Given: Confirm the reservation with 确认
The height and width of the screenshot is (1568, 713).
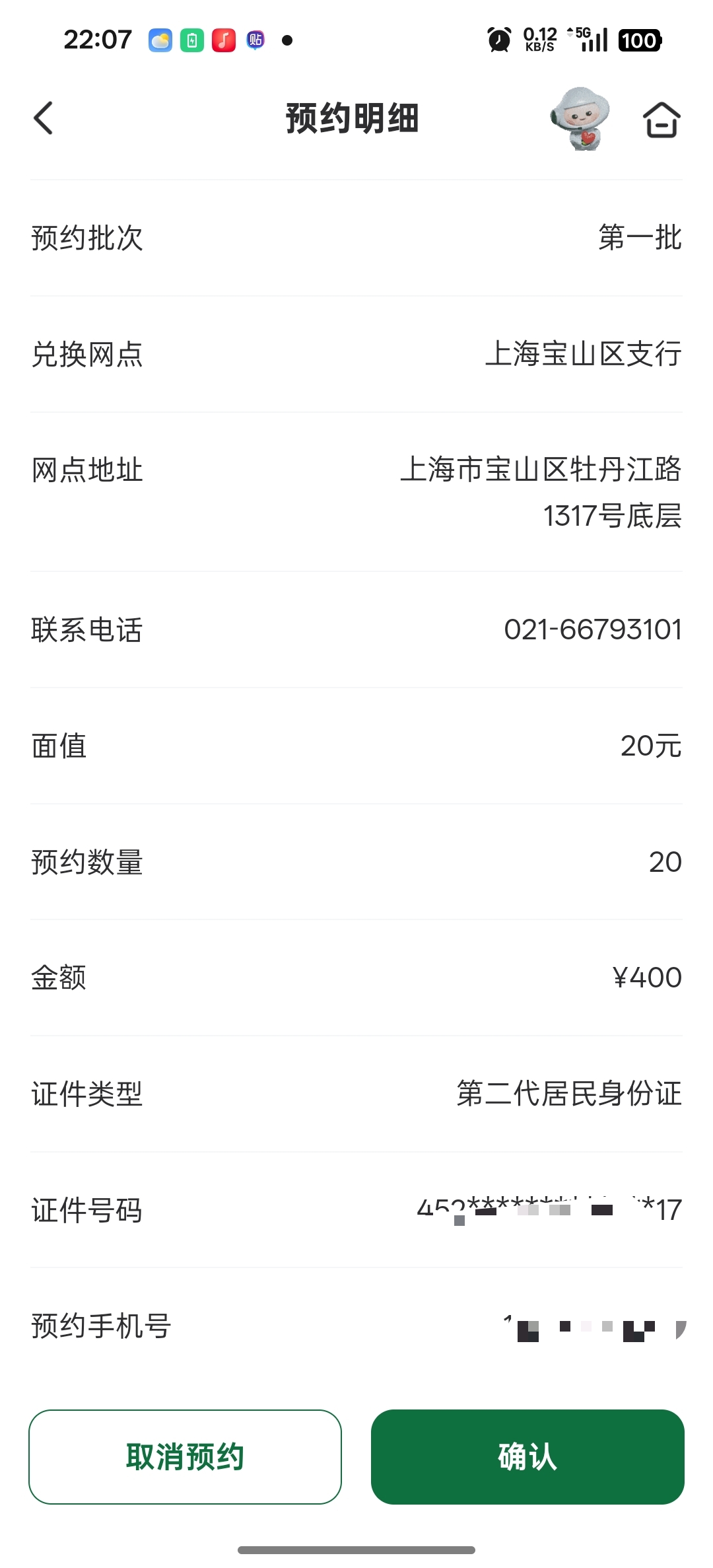Looking at the screenshot, I should (x=527, y=1456).
